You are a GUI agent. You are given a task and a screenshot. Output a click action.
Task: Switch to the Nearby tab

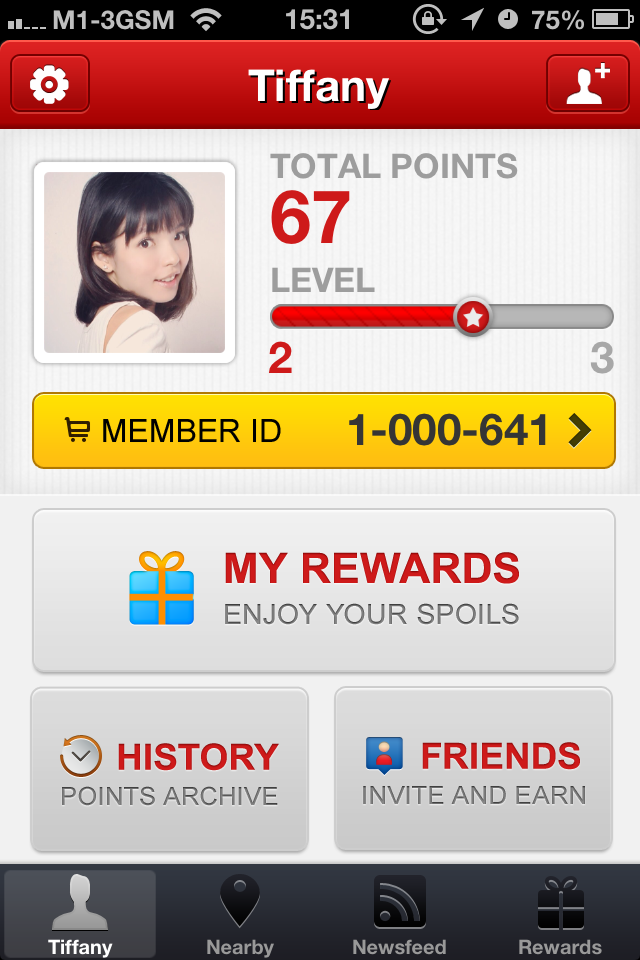click(x=240, y=914)
